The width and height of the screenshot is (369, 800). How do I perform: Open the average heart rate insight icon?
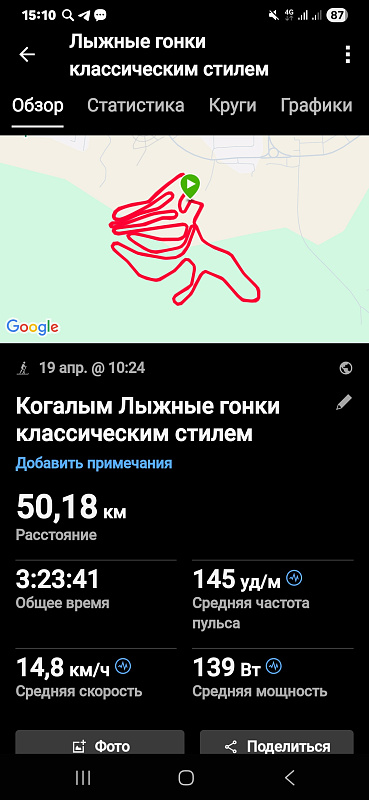click(x=294, y=578)
